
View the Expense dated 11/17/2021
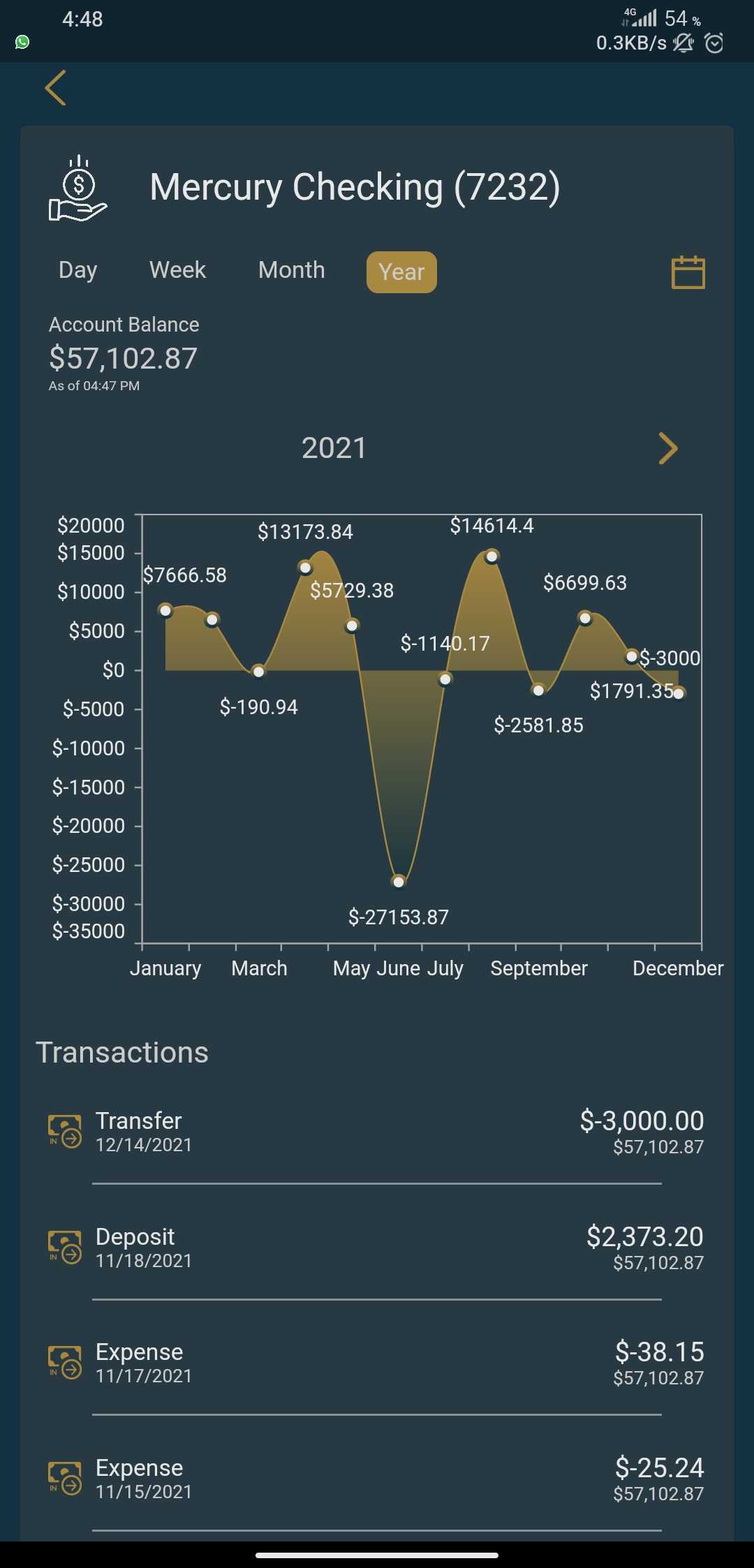[x=377, y=1363]
